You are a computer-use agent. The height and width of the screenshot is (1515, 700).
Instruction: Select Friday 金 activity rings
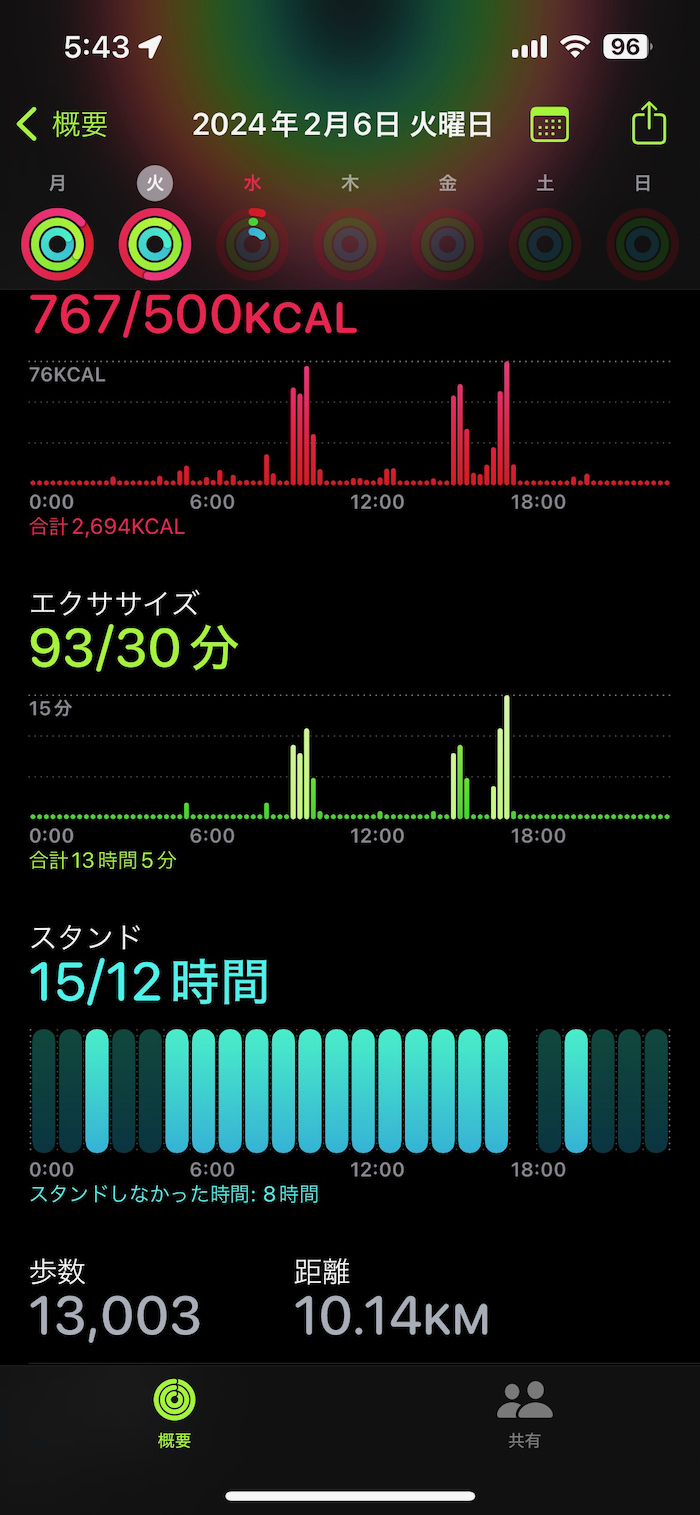coord(447,243)
